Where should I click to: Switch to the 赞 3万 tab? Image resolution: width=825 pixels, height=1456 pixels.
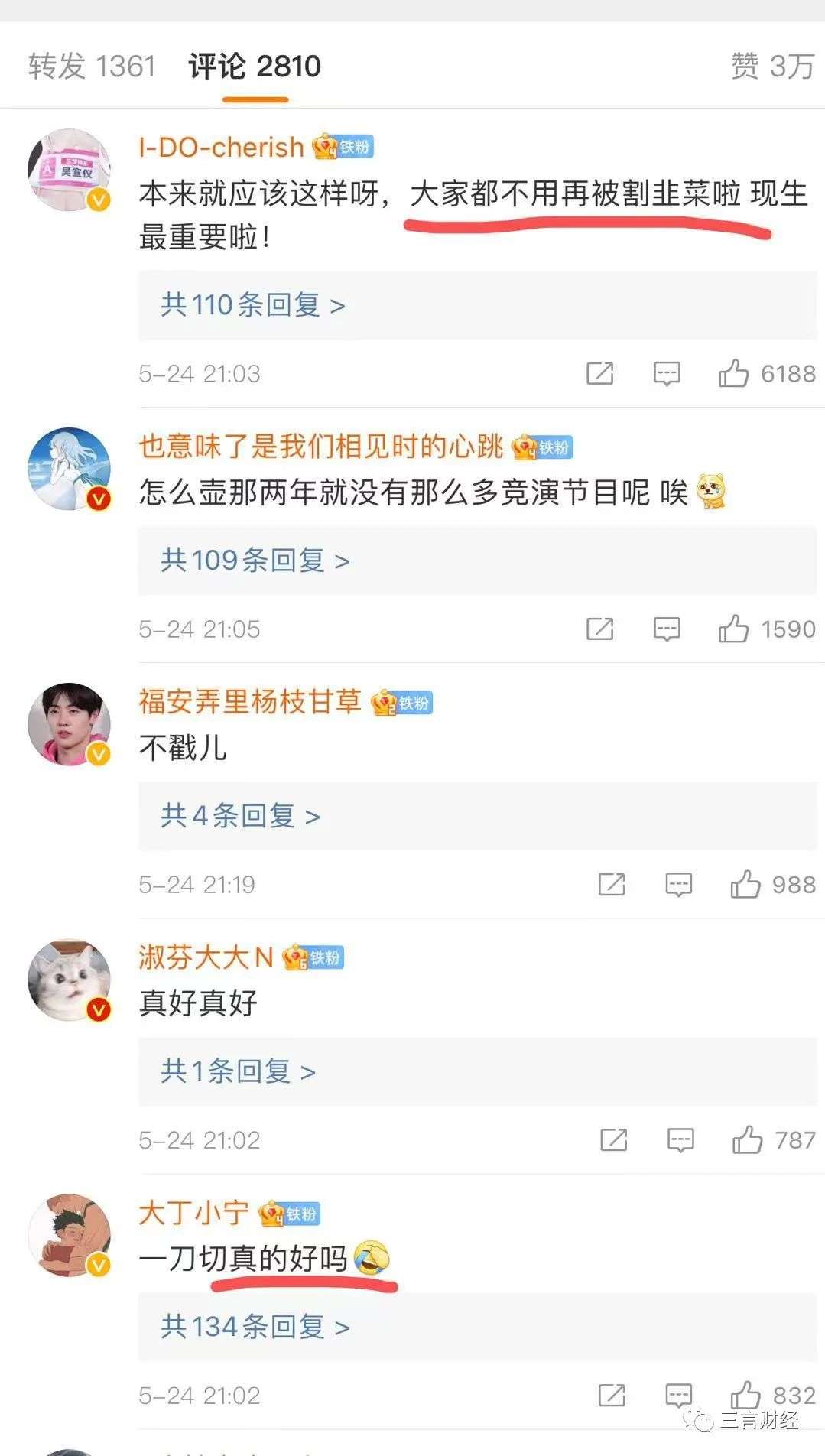(x=771, y=67)
